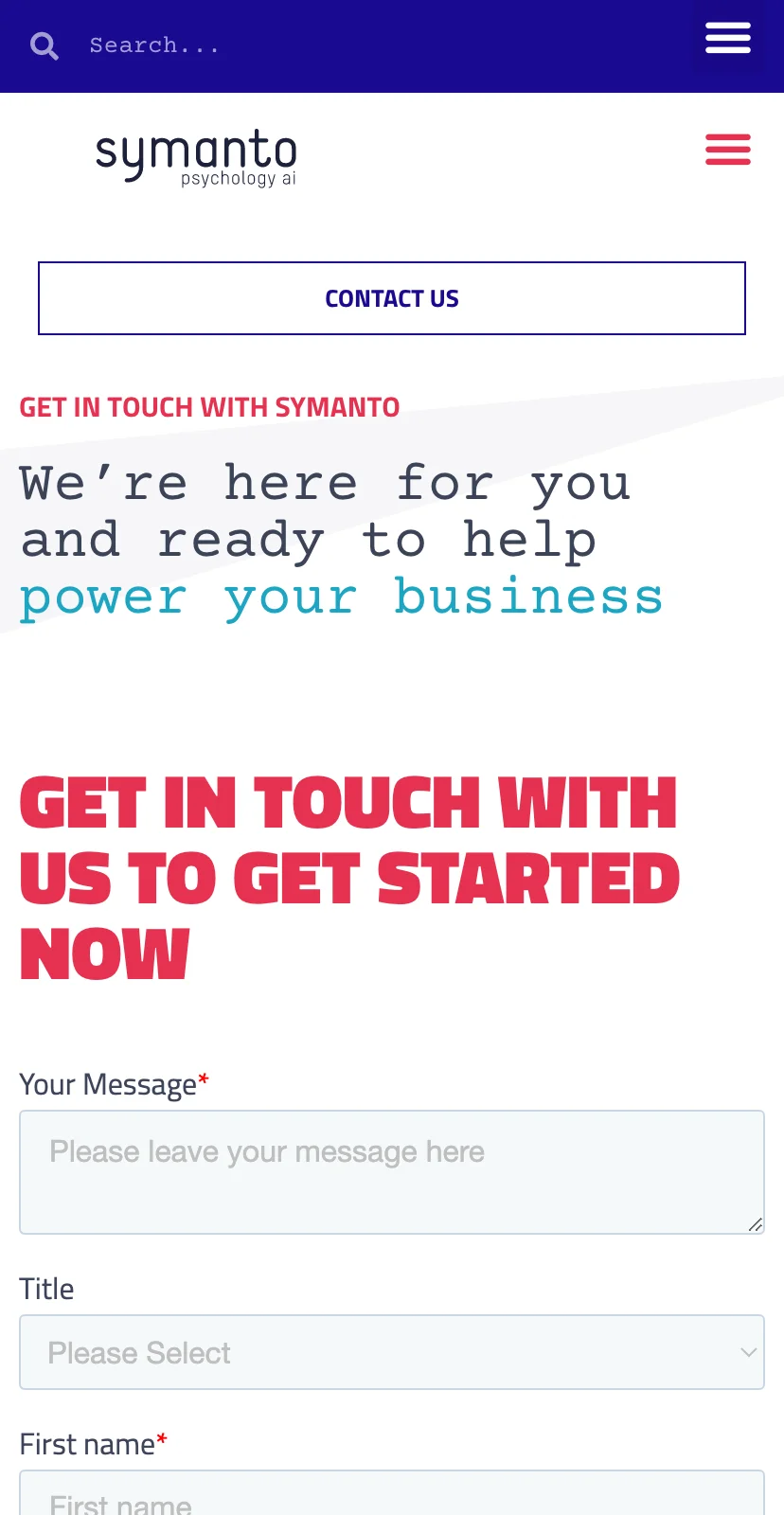Go to the Symanto homepage via logo

(x=196, y=158)
